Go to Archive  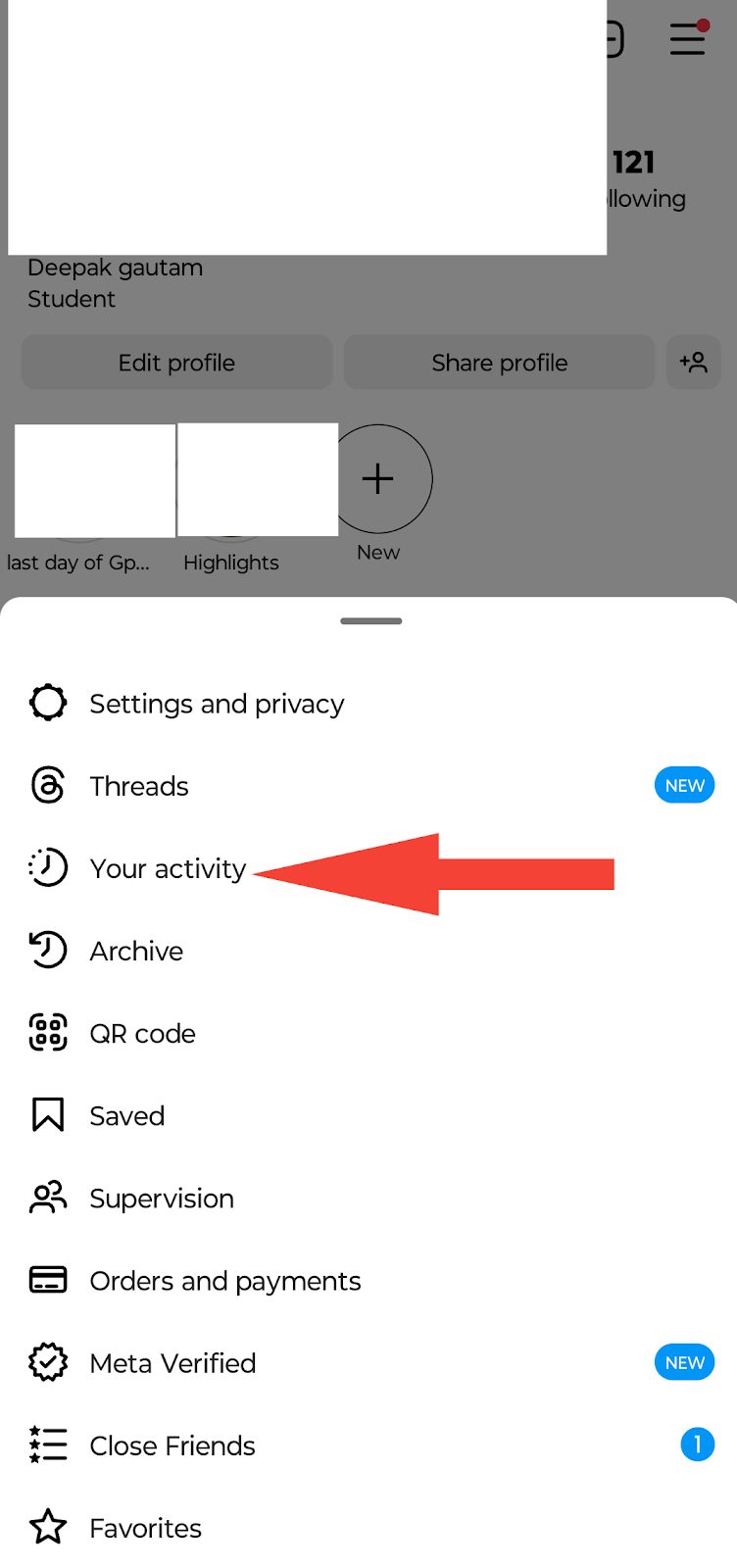coord(368,951)
